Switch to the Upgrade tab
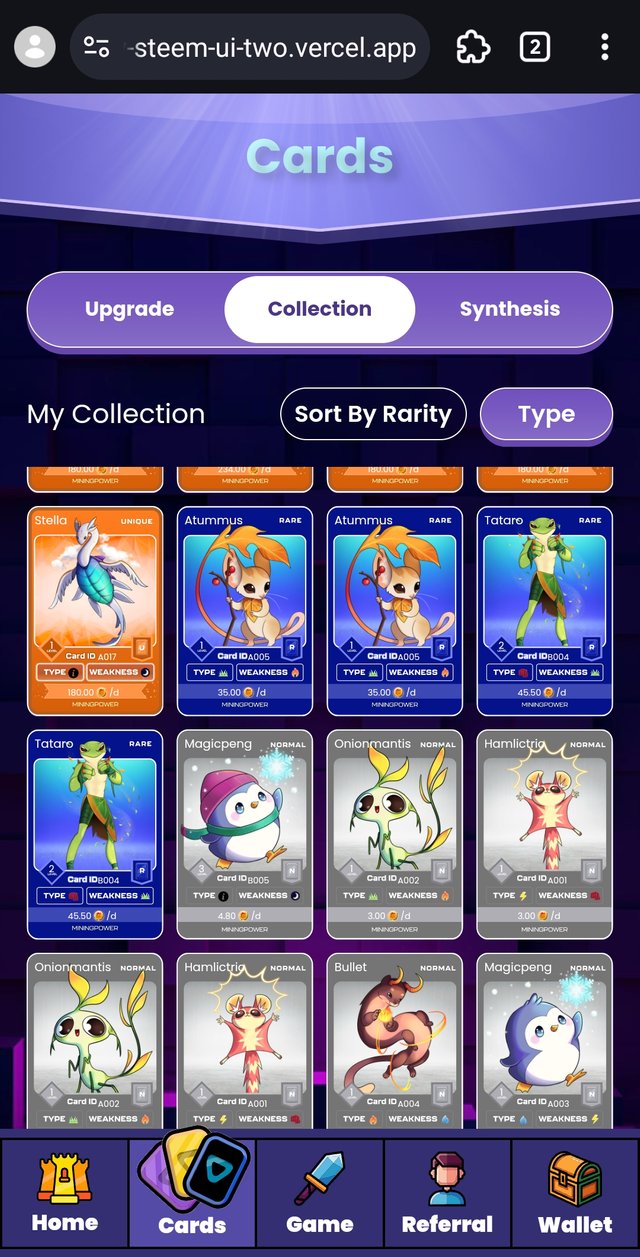640x1257 pixels. (x=130, y=309)
